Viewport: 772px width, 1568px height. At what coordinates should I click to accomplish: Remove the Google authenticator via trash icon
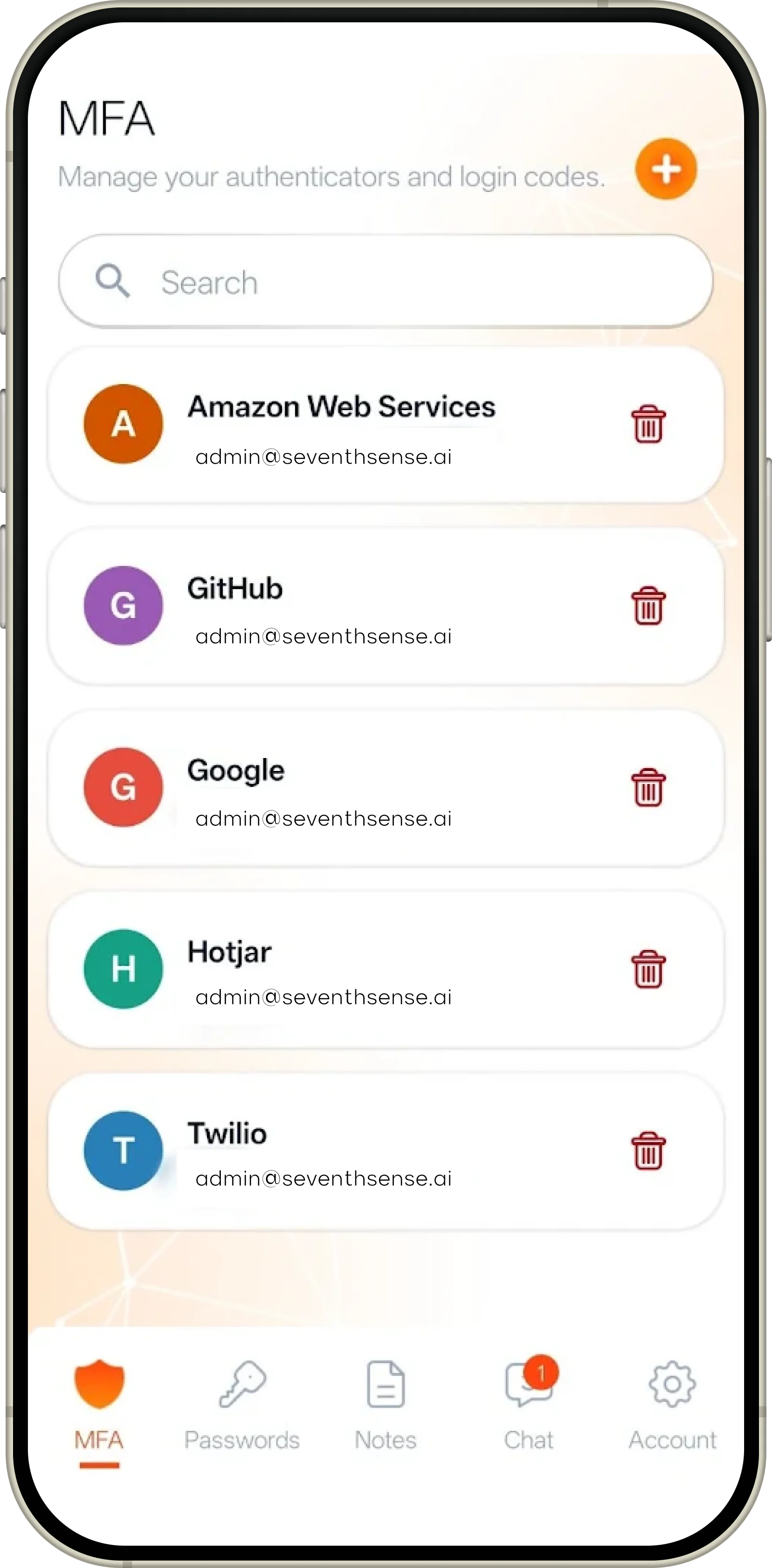coord(648,787)
